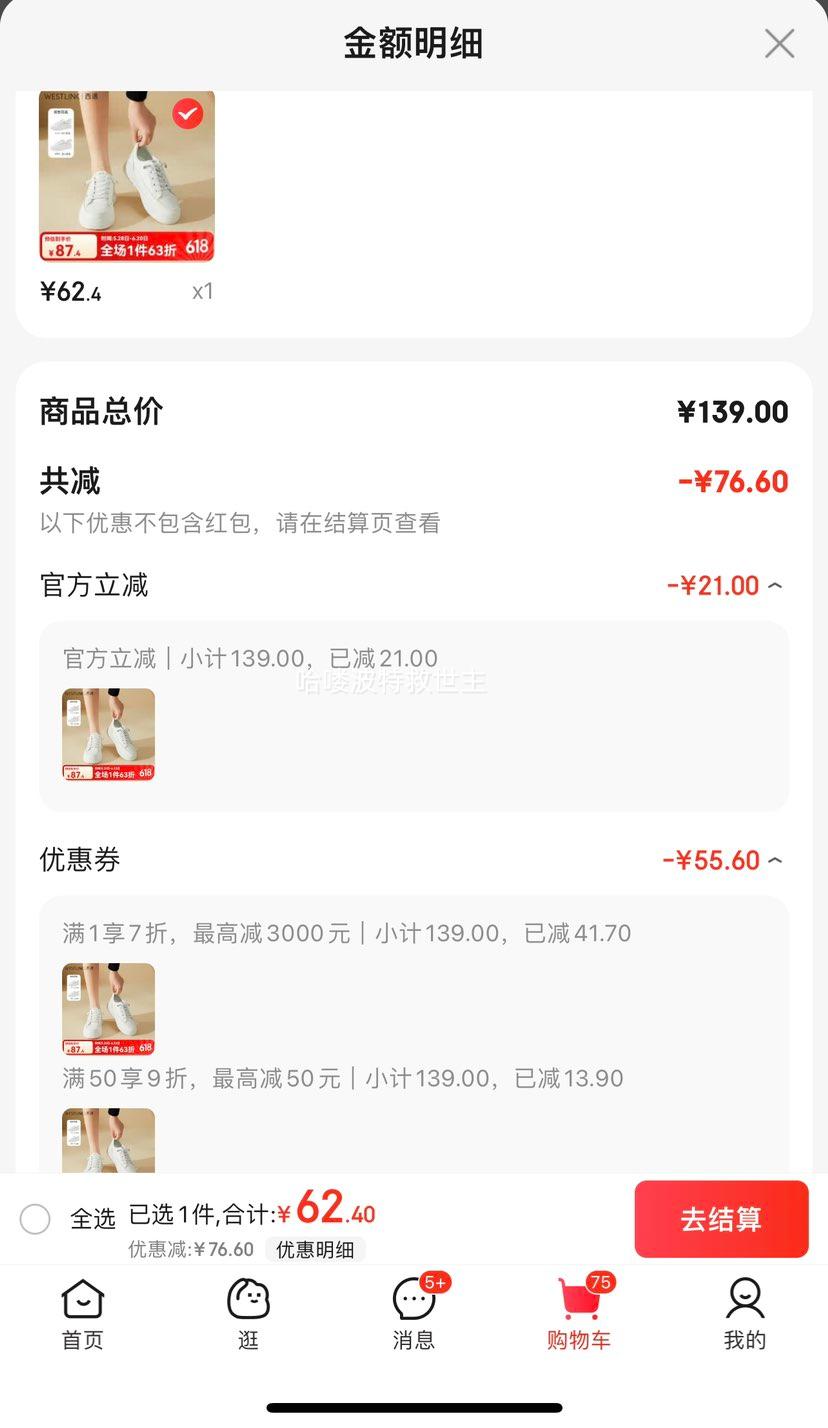Open the selected white shoes item priced ¥62.4
The width and height of the screenshot is (828, 1428).
pyautogui.click(x=127, y=176)
